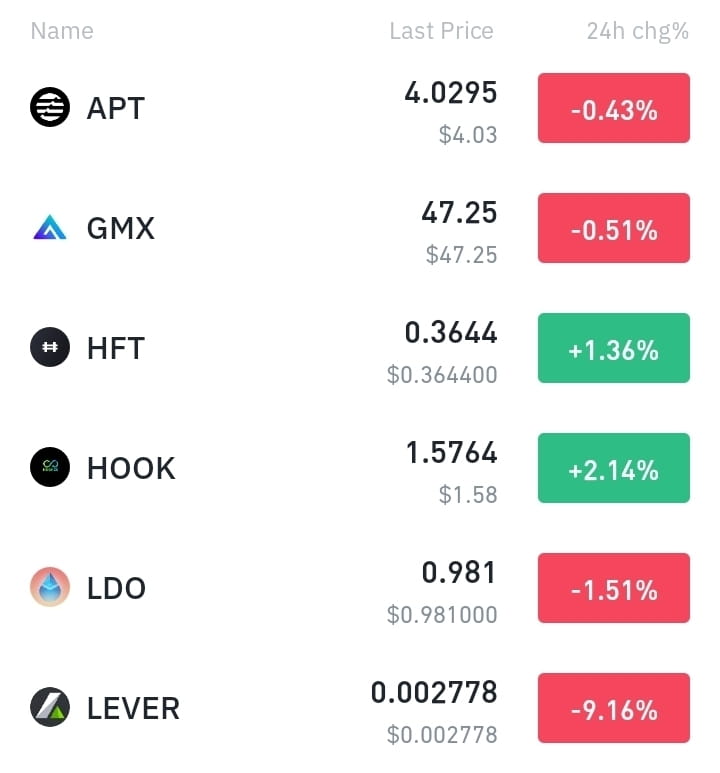The width and height of the screenshot is (720, 773).
Task: Click the LDO Lido droplet icon
Action: coord(49,588)
